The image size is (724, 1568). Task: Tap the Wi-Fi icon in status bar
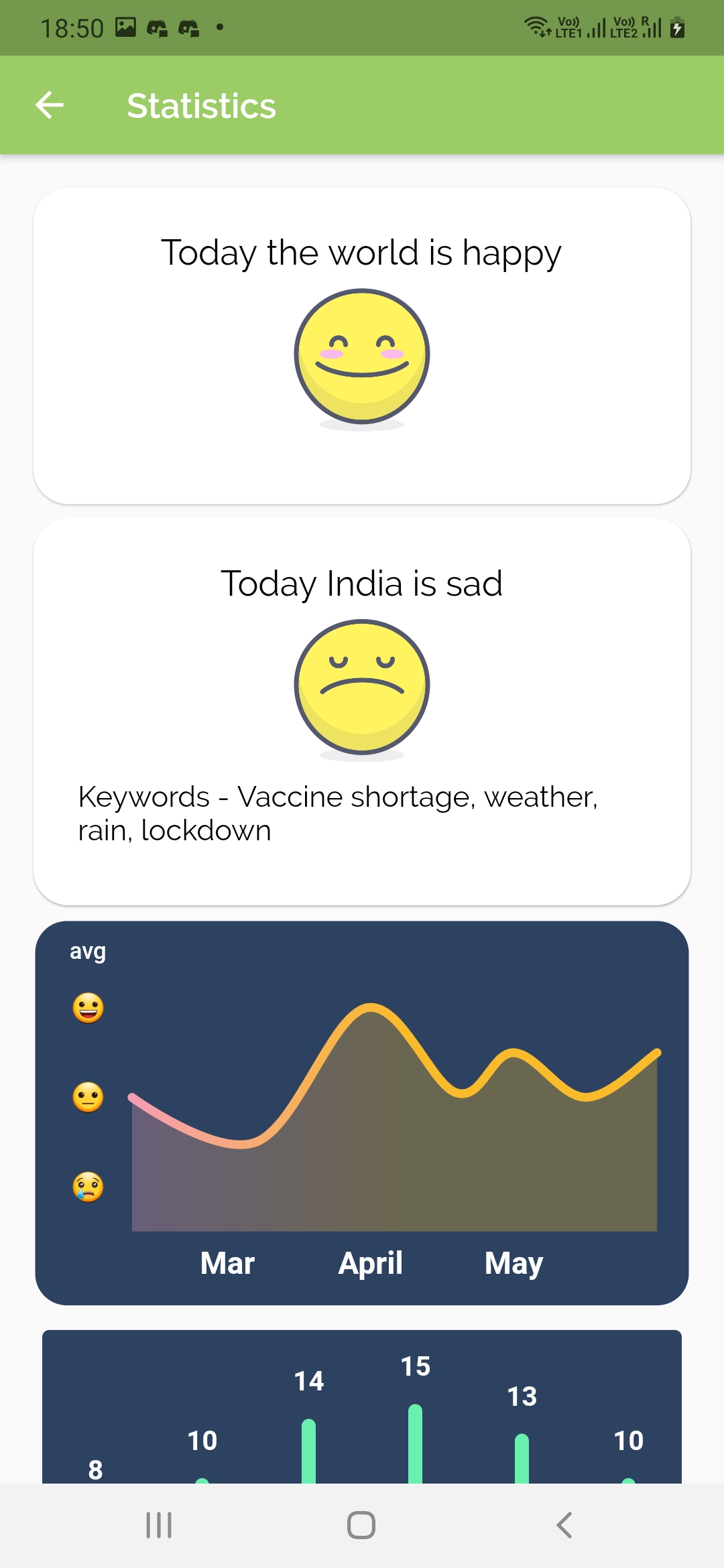(x=536, y=27)
